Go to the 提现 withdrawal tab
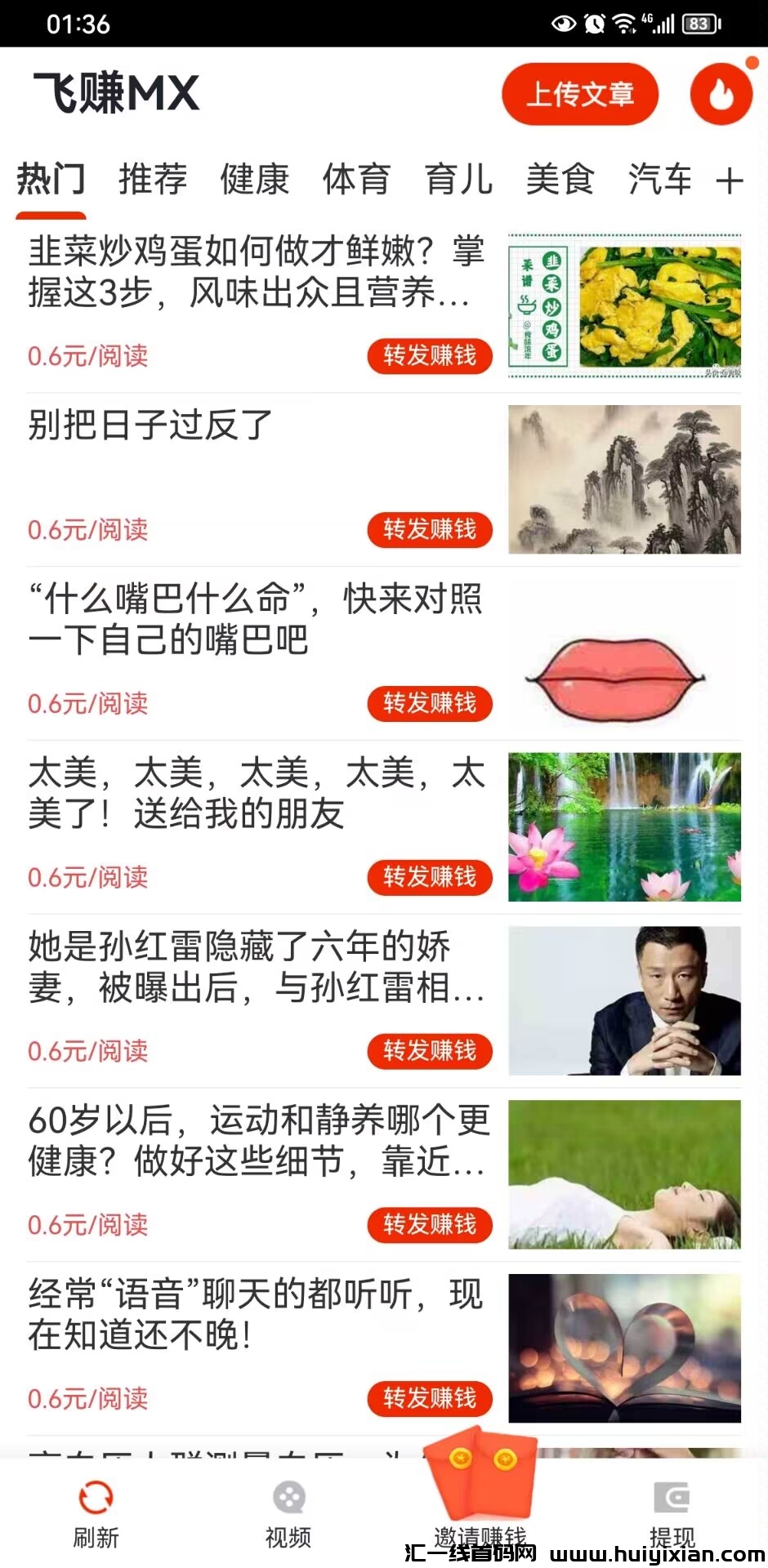The image size is (768, 1568). pos(672,1514)
